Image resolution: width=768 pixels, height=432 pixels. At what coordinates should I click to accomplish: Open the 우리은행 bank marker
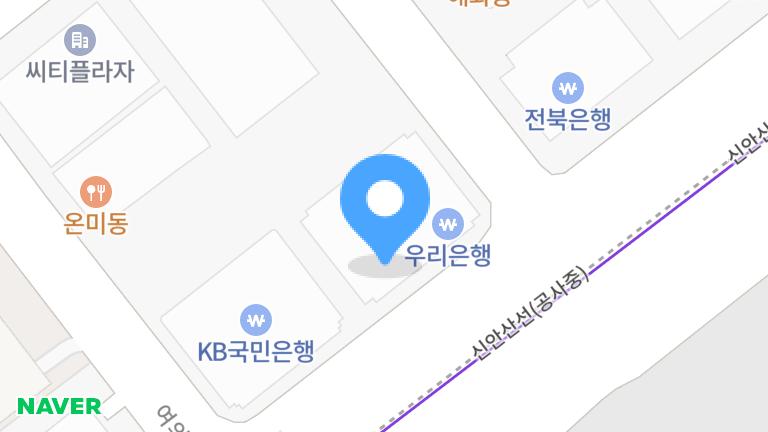pyautogui.click(x=447, y=223)
